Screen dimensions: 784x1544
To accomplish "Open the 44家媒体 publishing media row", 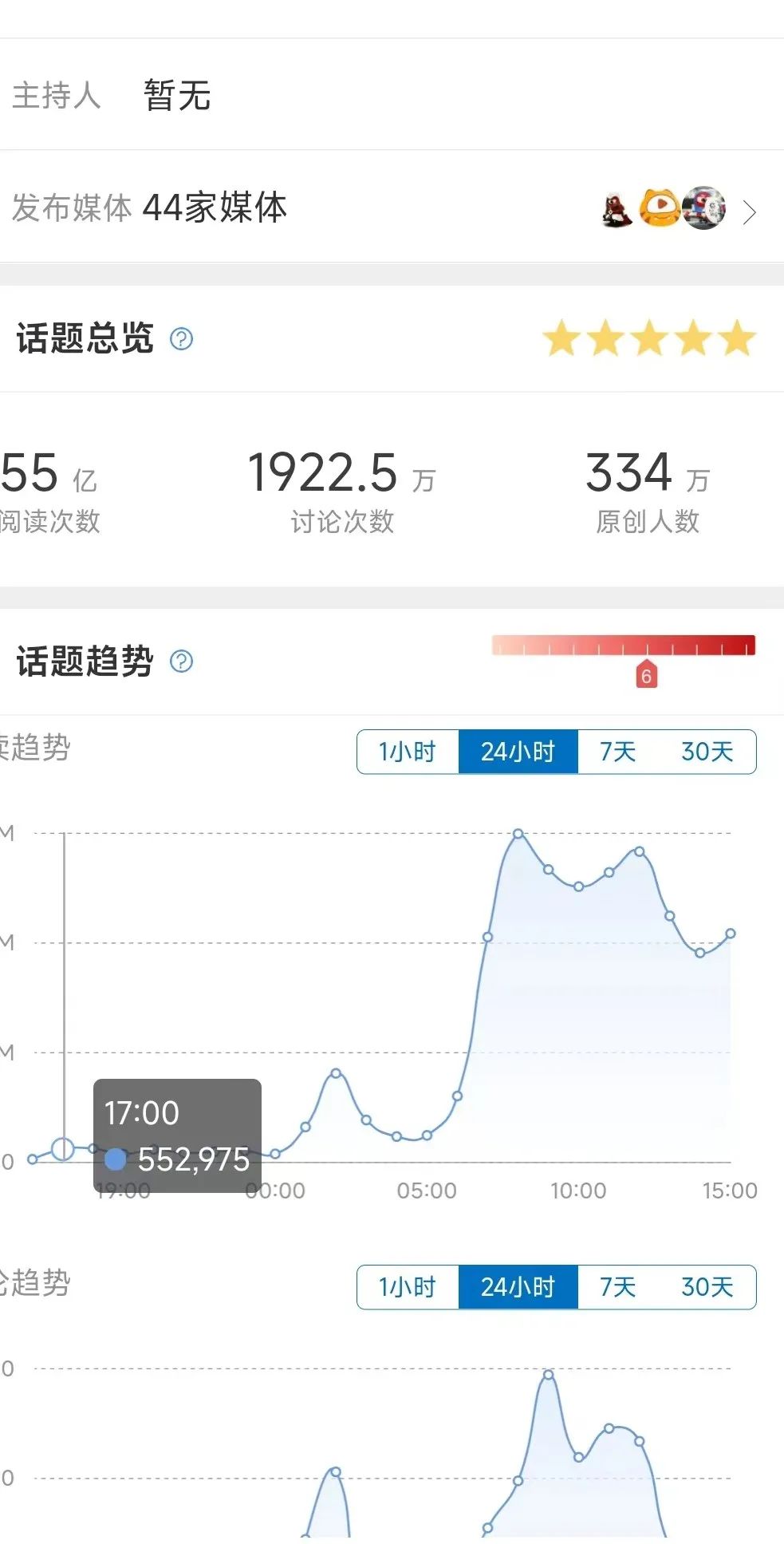I will (x=392, y=207).
